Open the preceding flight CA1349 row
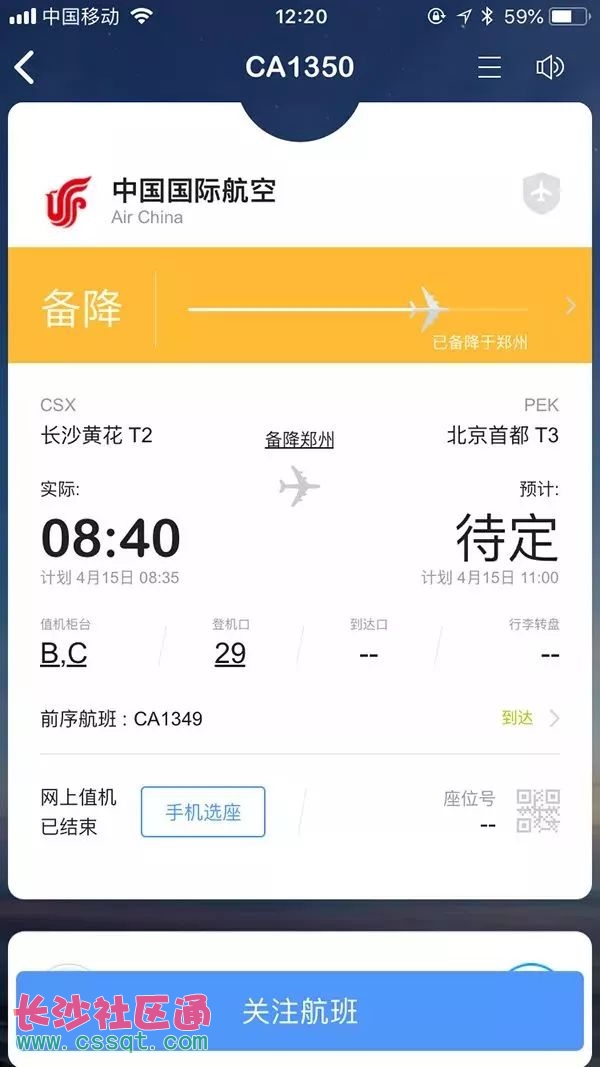The width and height of the screenshot is (600, 1067). (x=300, y=718)
